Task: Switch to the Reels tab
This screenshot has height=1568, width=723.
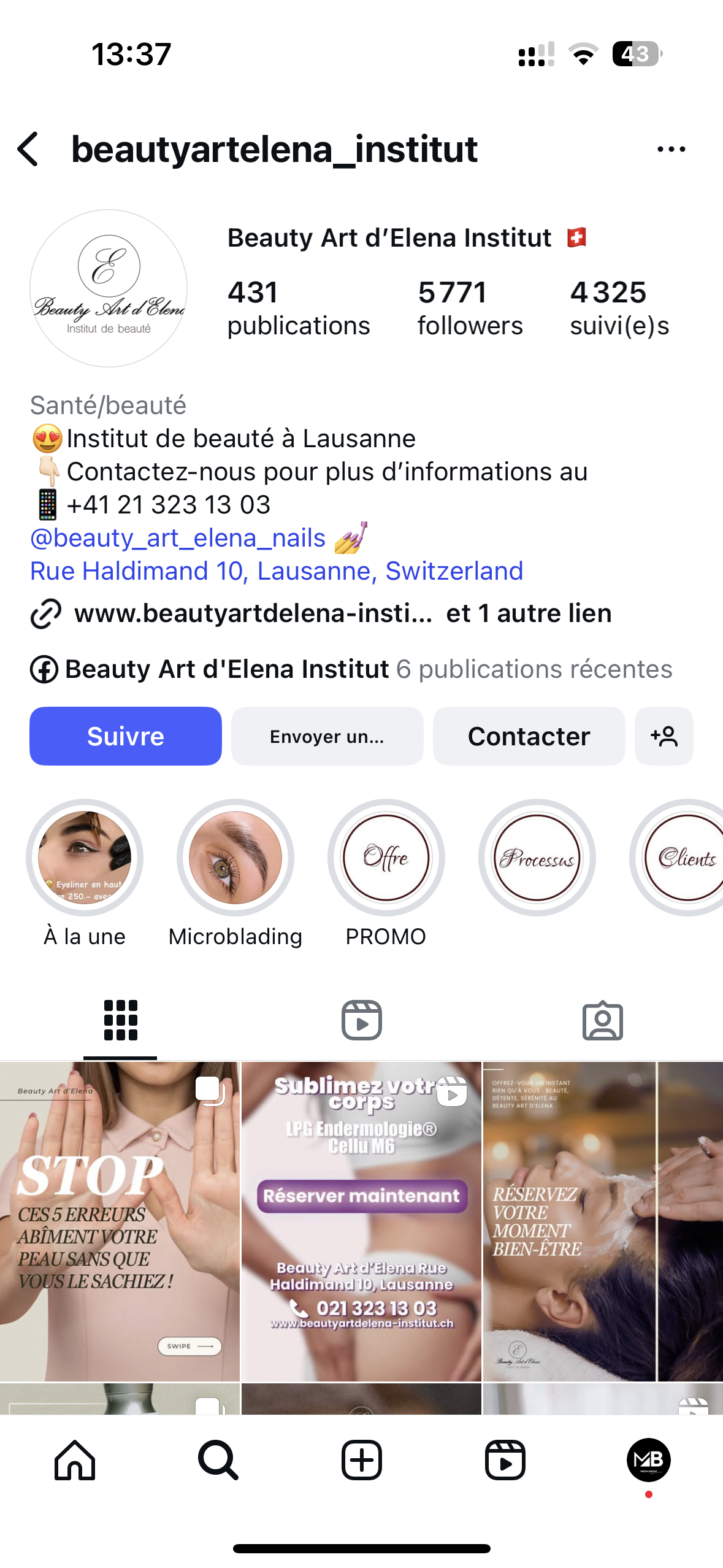Action: [361, 1018]
